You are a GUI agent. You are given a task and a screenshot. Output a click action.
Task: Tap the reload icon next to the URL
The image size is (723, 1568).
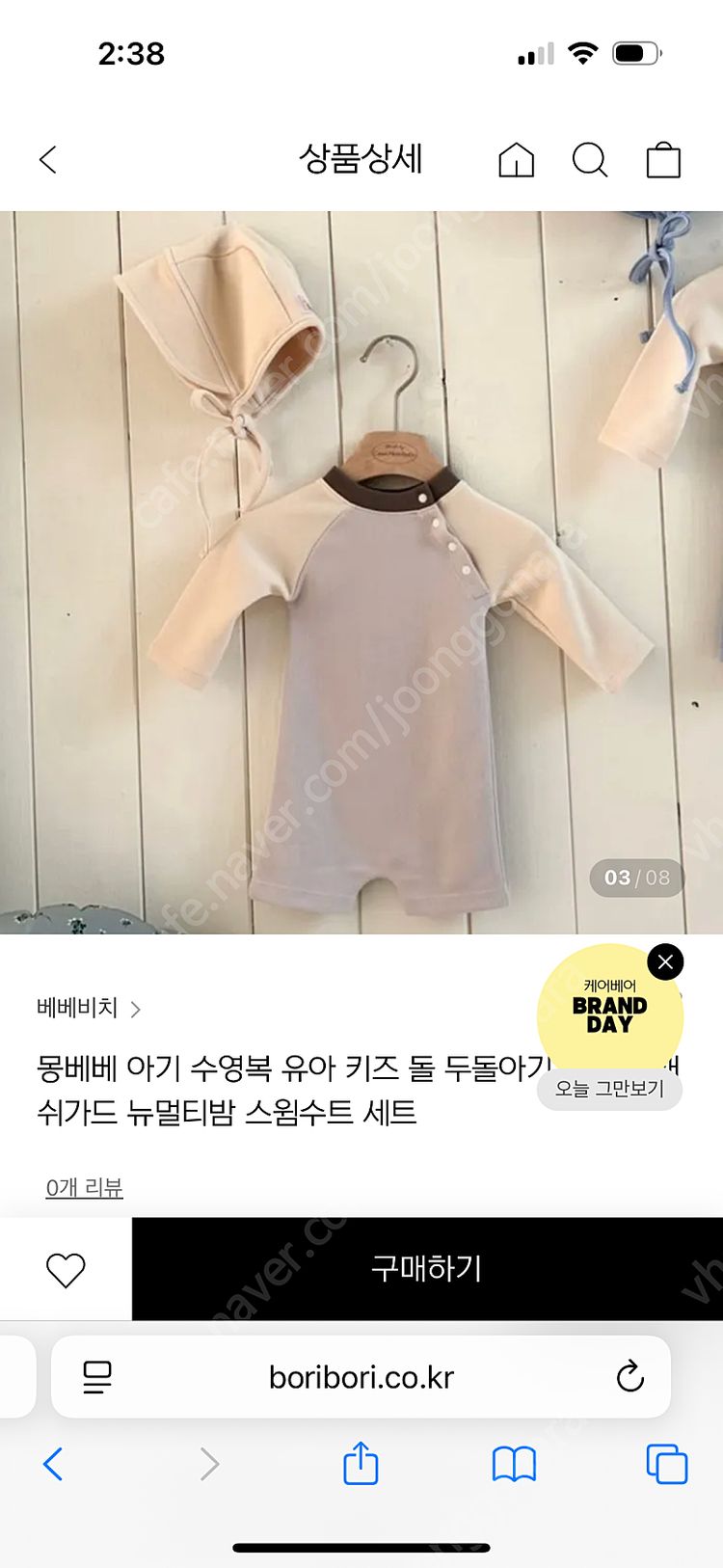click(x=630, y=1377)
